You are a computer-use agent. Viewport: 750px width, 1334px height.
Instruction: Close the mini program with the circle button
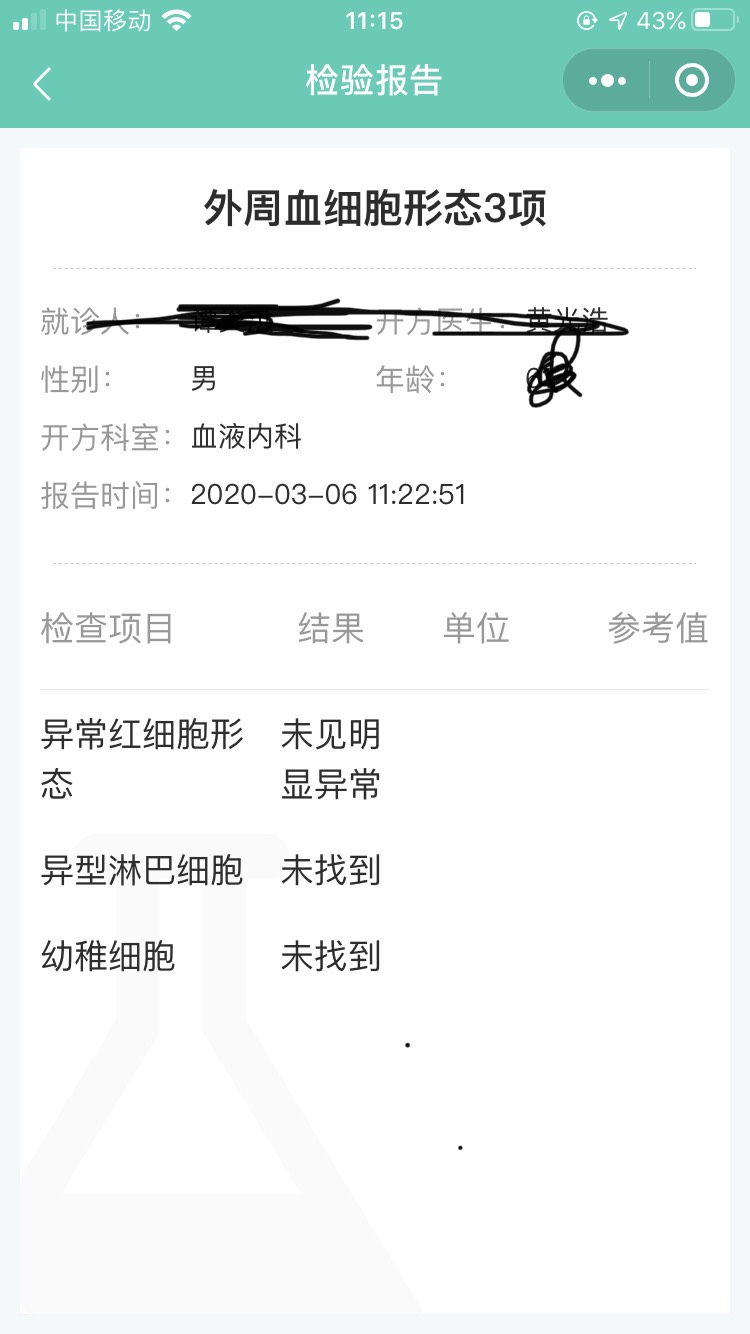(692, 81)
